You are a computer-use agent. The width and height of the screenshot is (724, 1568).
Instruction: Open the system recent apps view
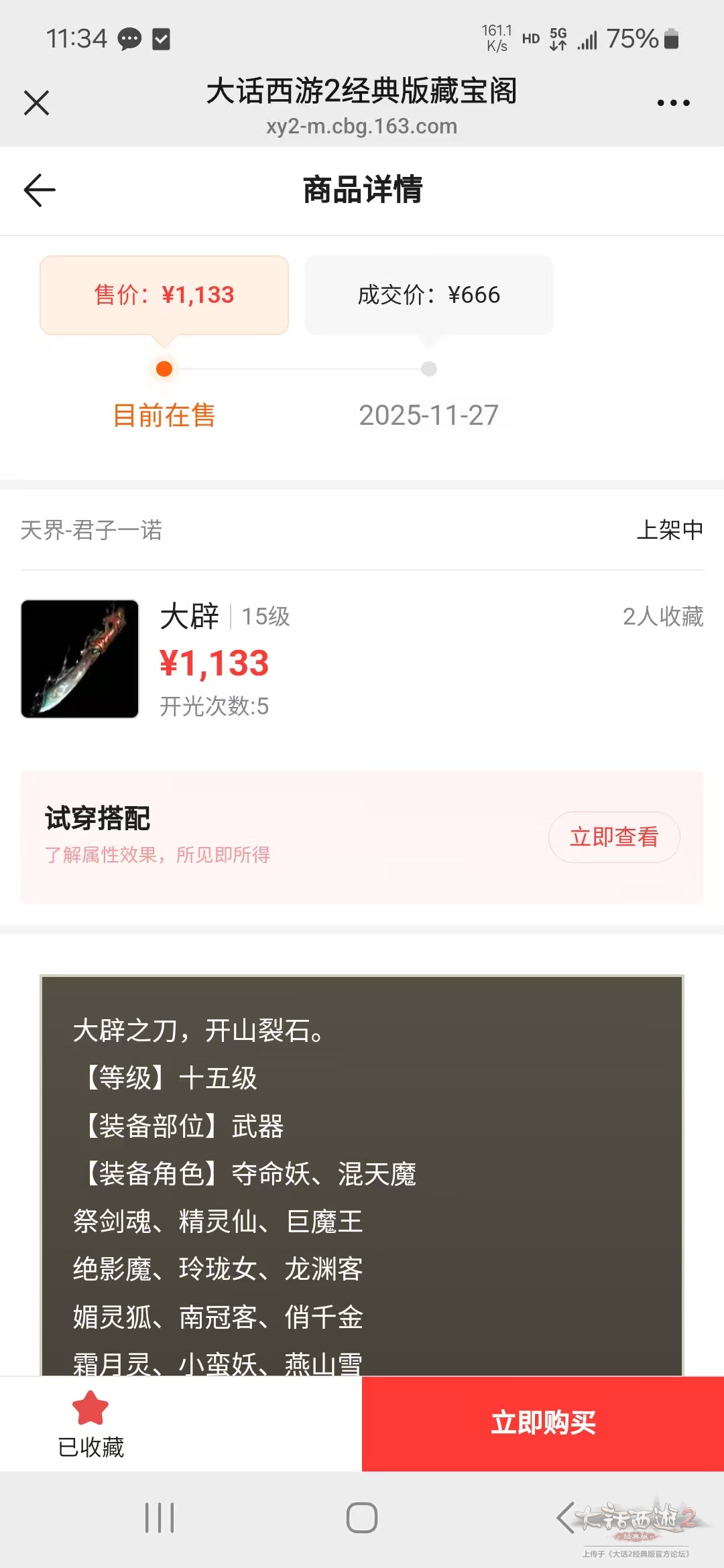click(160, 1518)
